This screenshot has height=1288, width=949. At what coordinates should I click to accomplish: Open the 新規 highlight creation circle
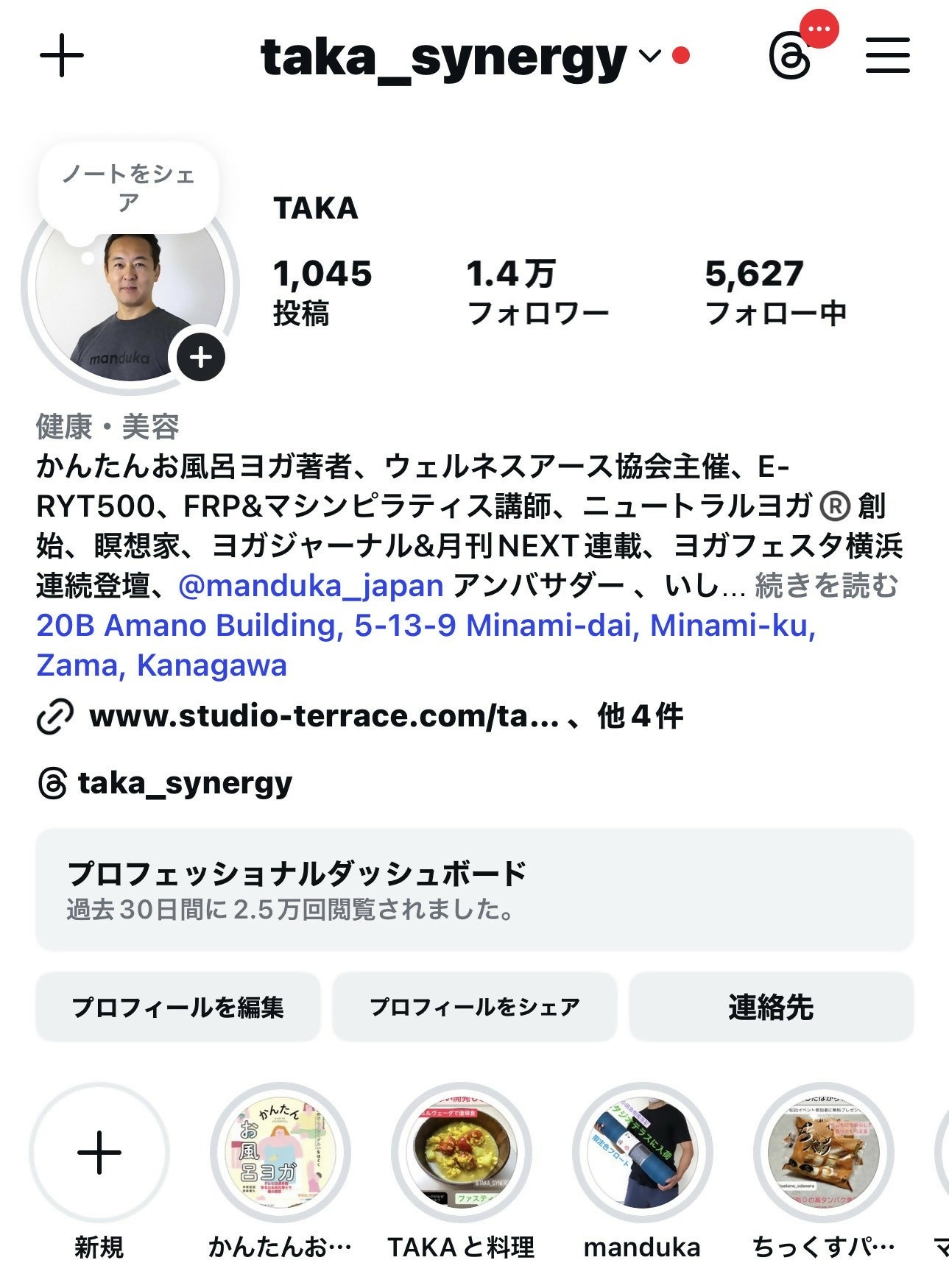tap(99, 1150)
